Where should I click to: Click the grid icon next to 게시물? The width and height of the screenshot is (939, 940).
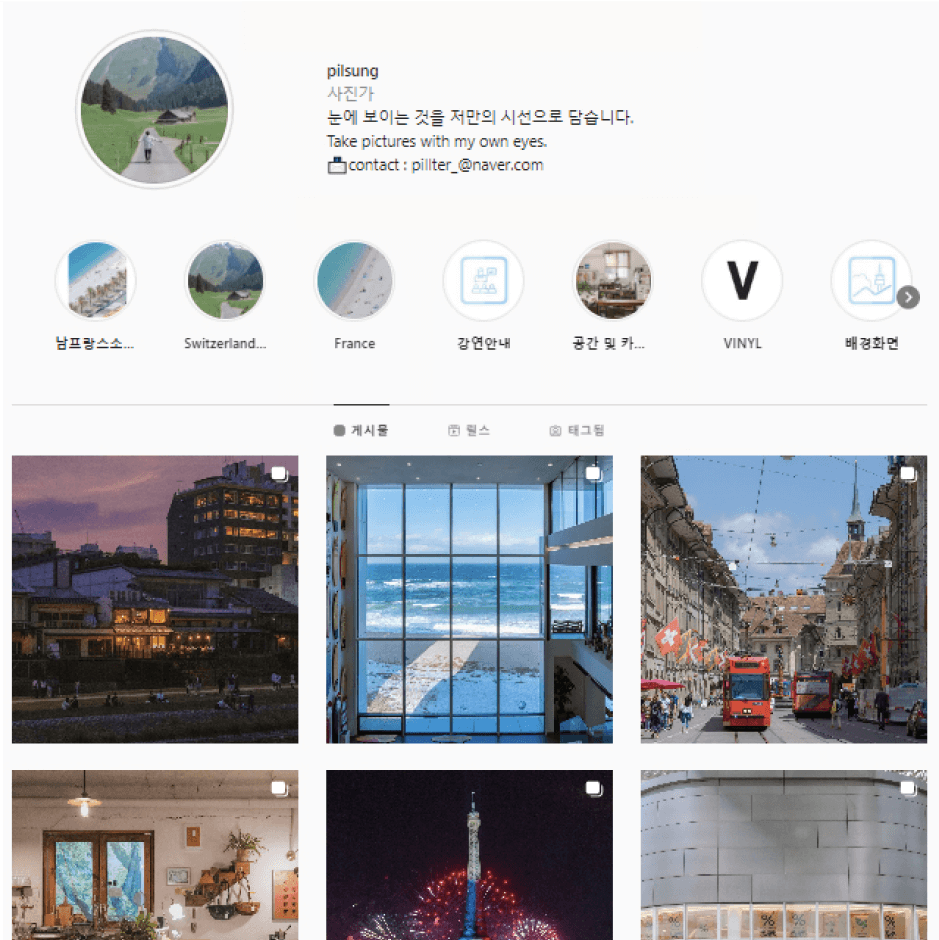[x=337, y=430]
